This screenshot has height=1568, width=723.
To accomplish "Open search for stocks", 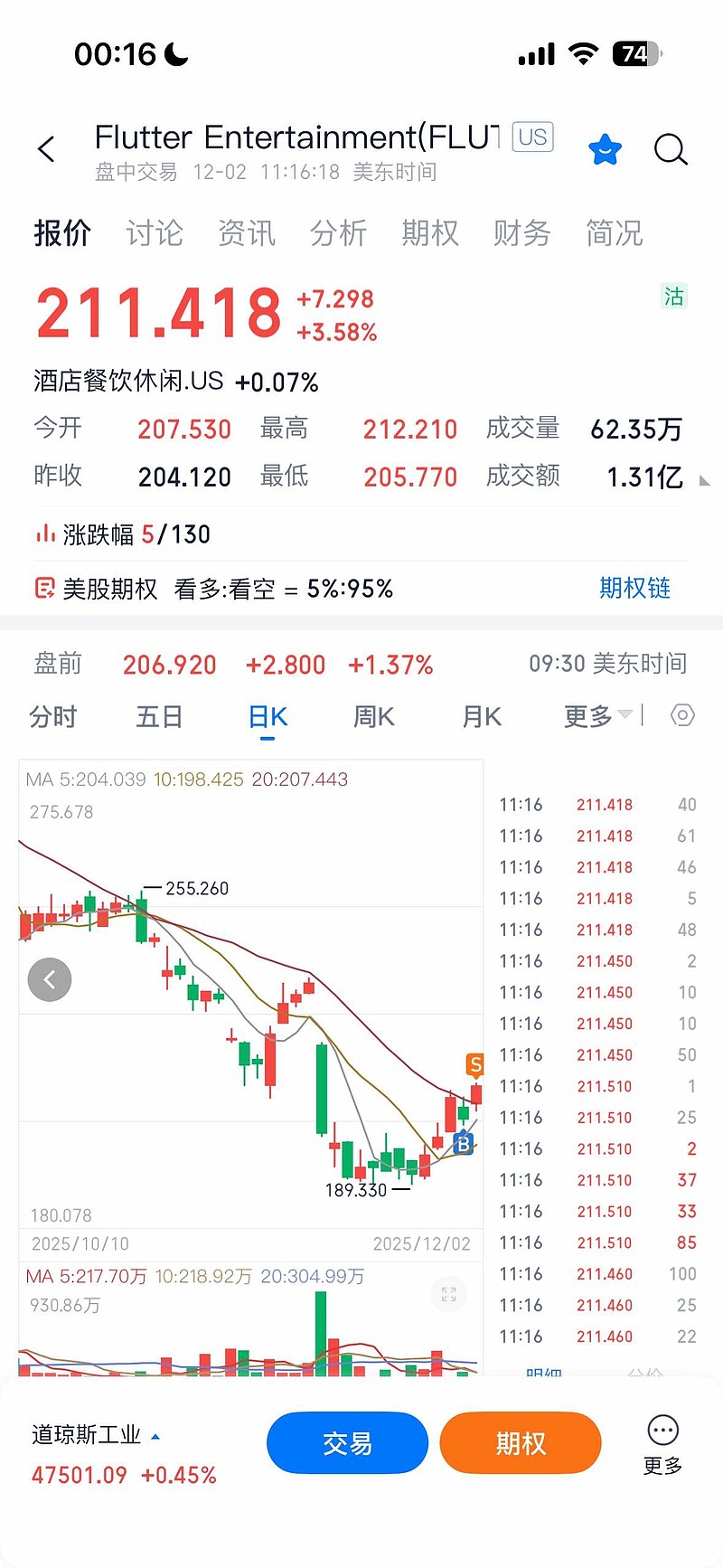I will point(671,150).
